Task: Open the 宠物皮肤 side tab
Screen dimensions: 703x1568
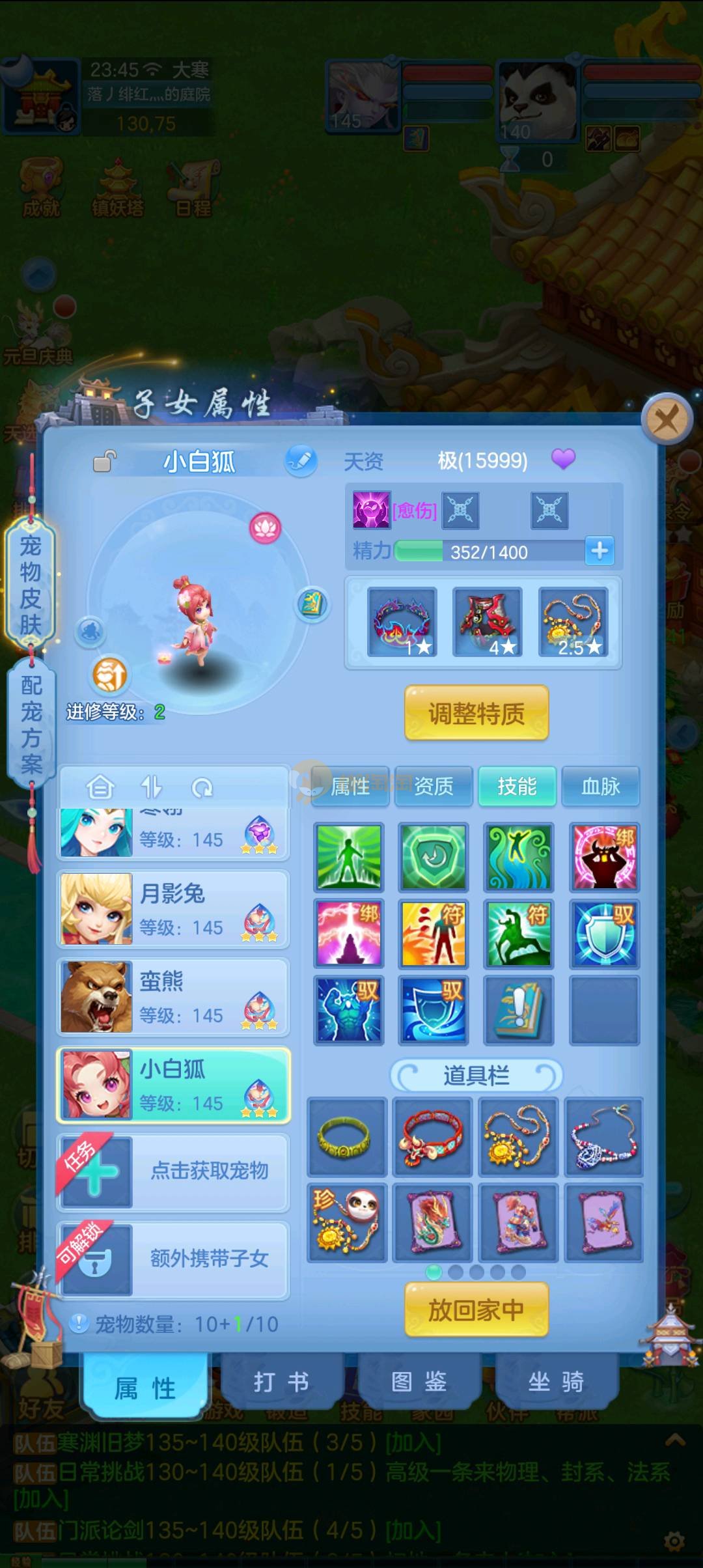Action: click(x=31, y=585)
